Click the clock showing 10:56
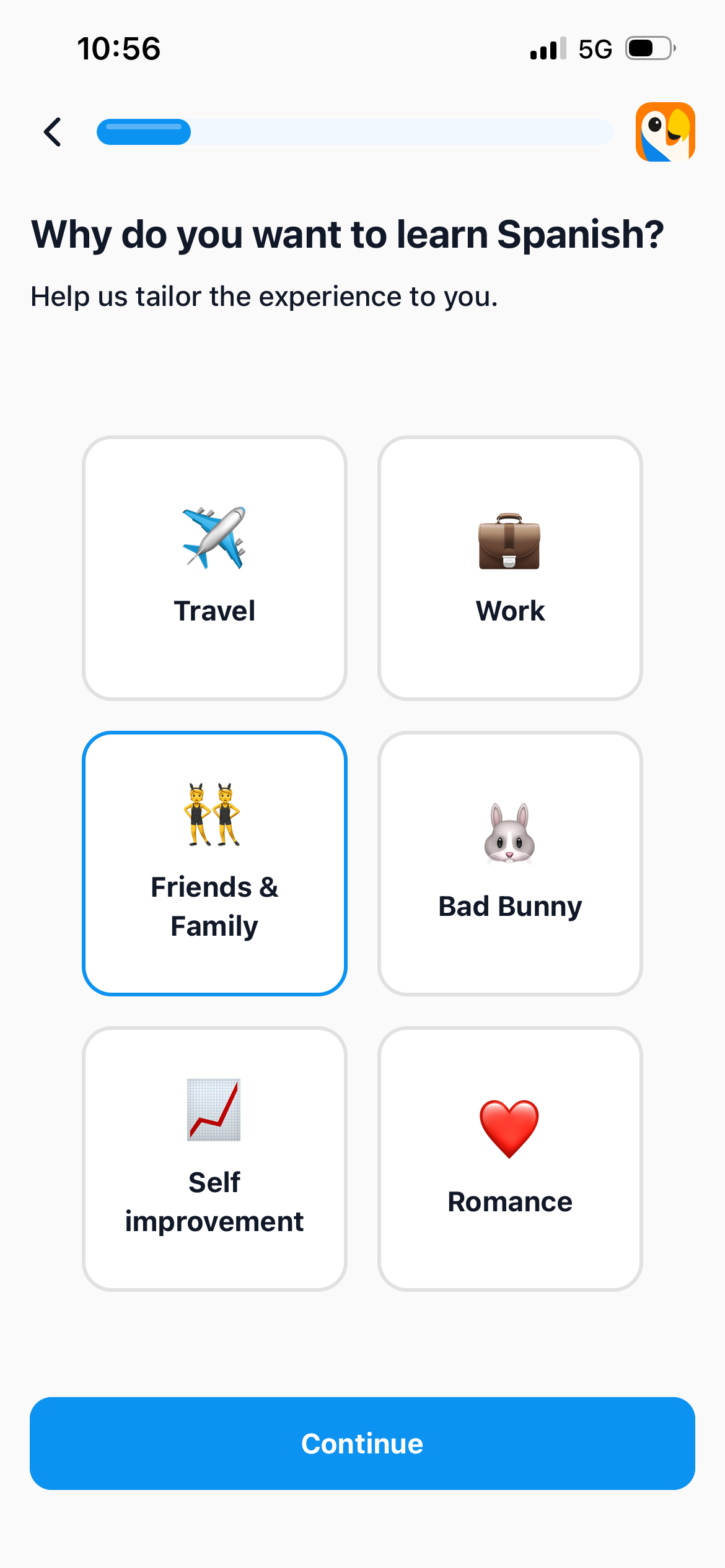 tap(118, 49)
